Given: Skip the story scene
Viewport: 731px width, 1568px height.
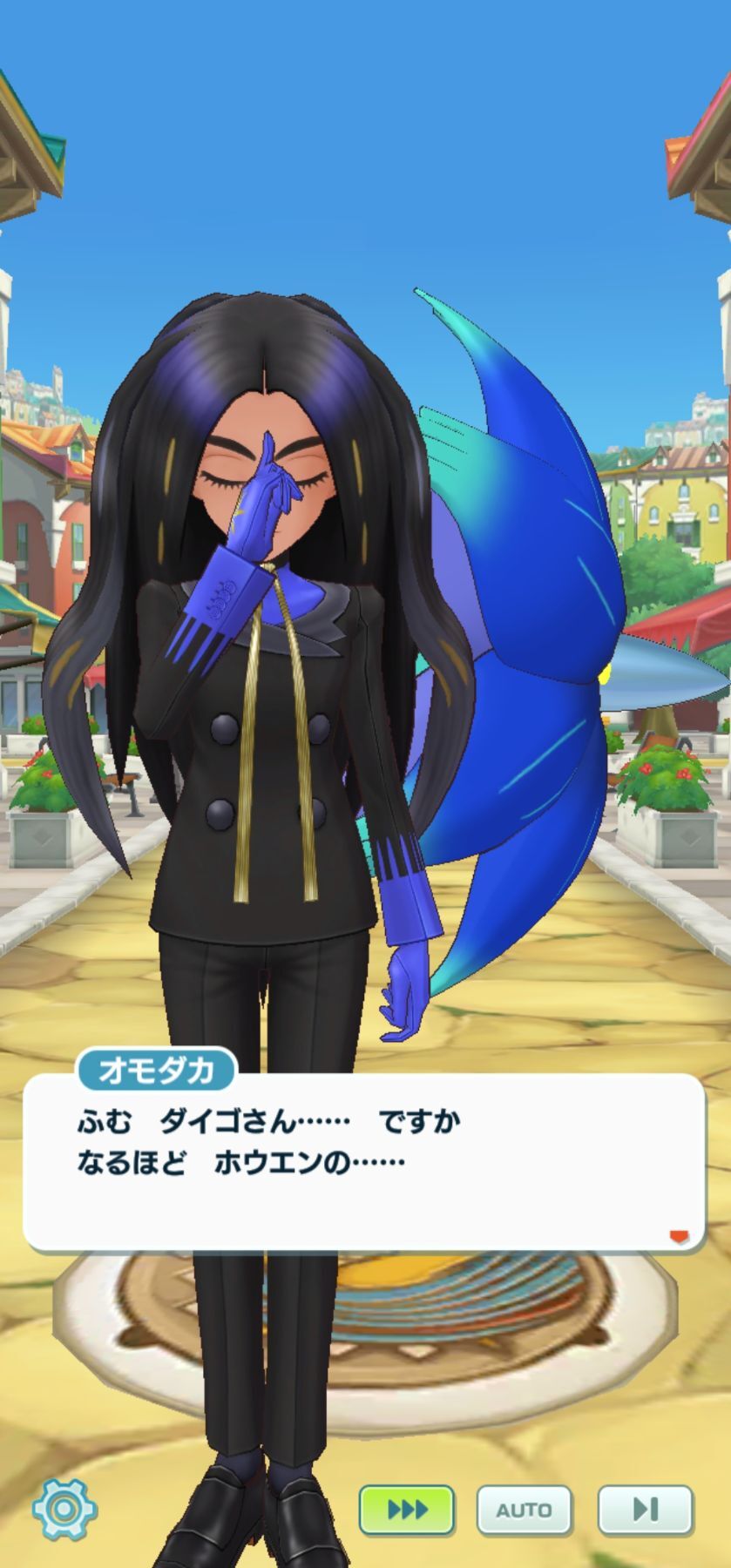Looking at the screenshot, I should point(645,1510).
